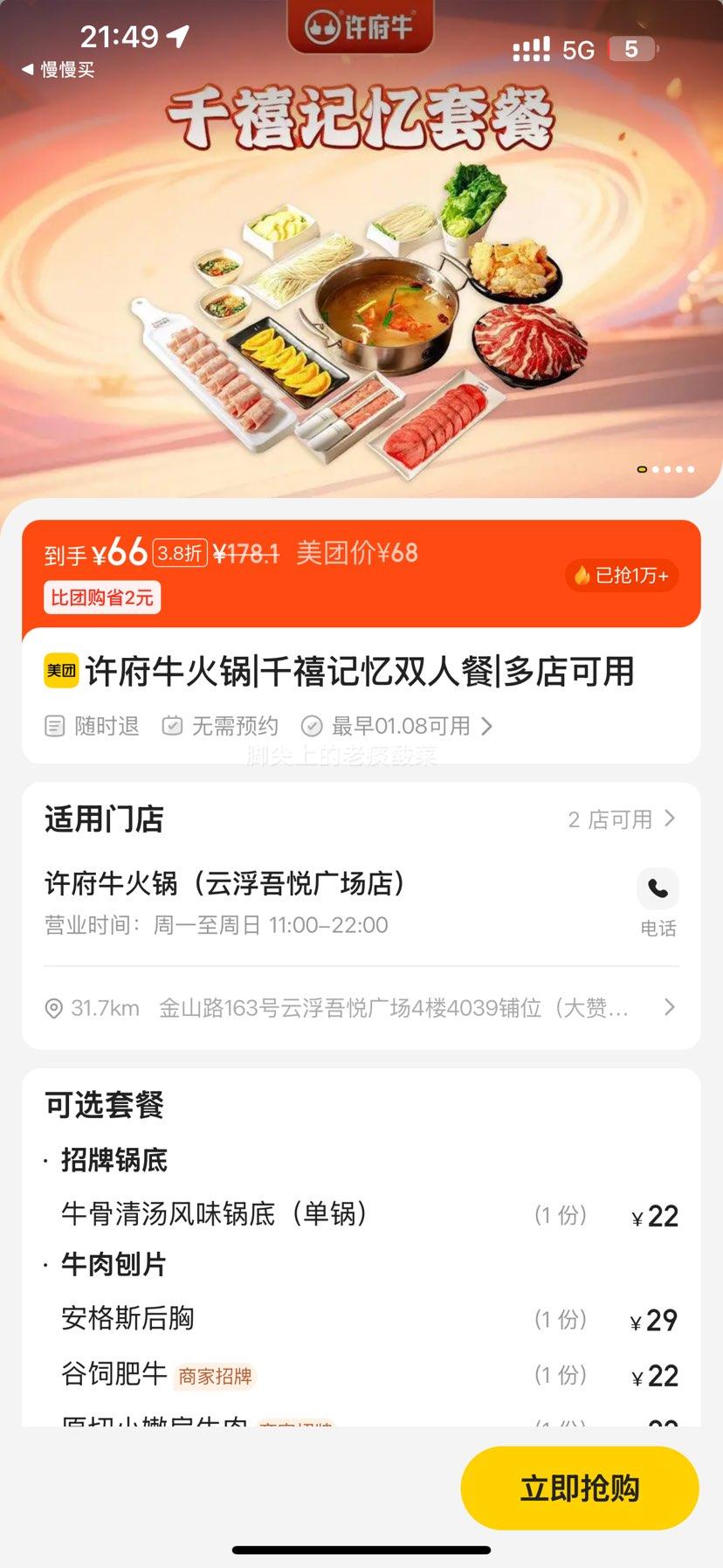Open the 适用门店 store section header
The height and width of the screenshot is (1568, 723).
pos(104,819)
